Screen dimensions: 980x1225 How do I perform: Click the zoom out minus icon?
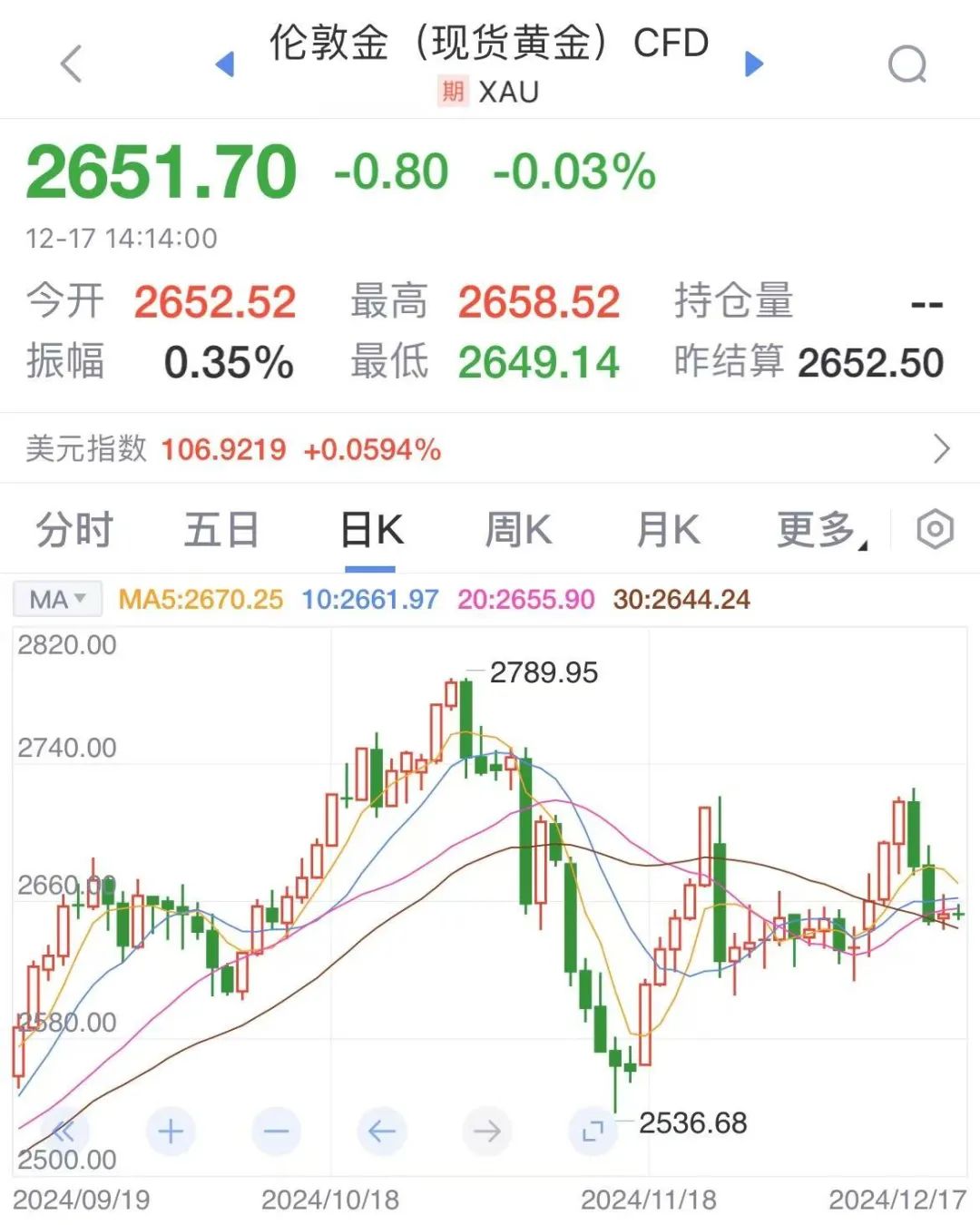[x=276, y=1132]
